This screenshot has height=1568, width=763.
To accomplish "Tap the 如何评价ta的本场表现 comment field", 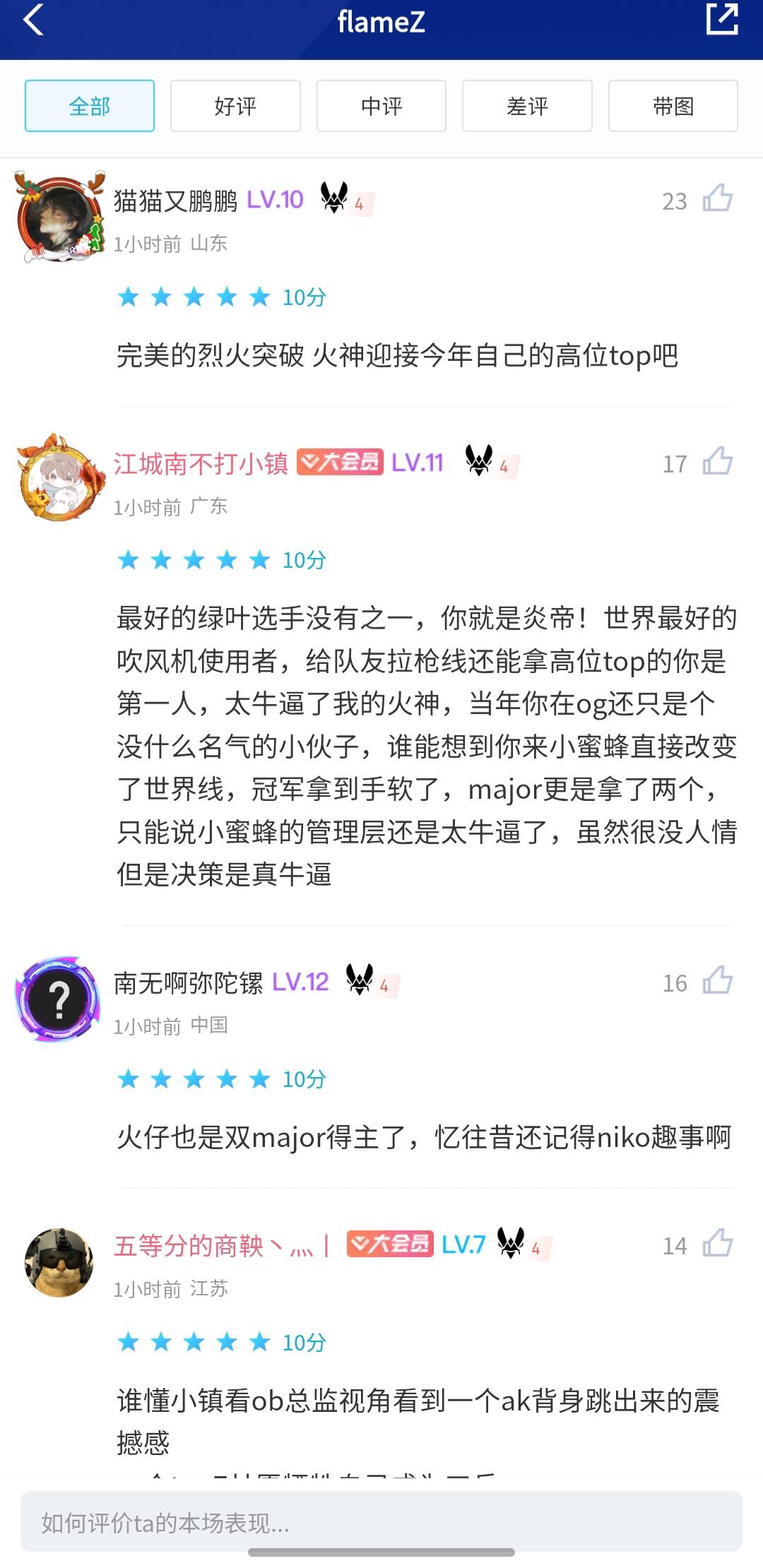I will point(381,1523).
